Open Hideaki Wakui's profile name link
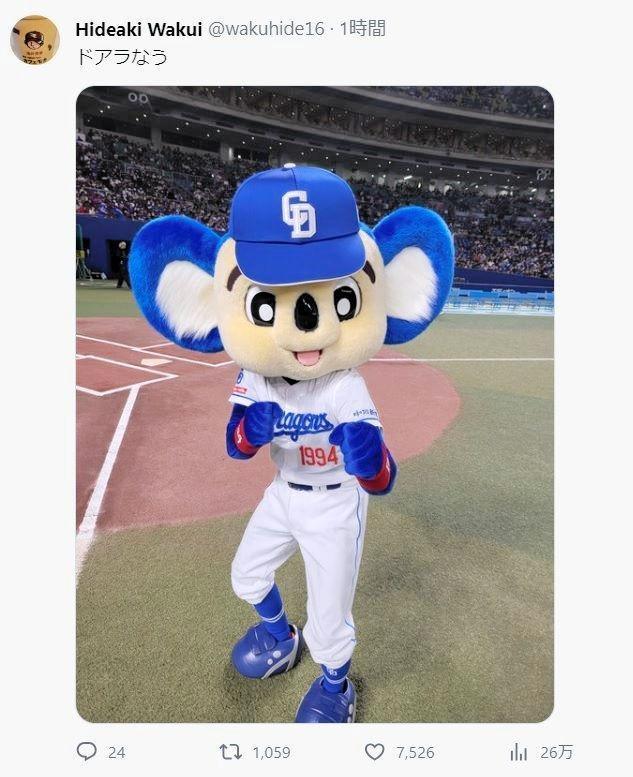 coord(139,29)
